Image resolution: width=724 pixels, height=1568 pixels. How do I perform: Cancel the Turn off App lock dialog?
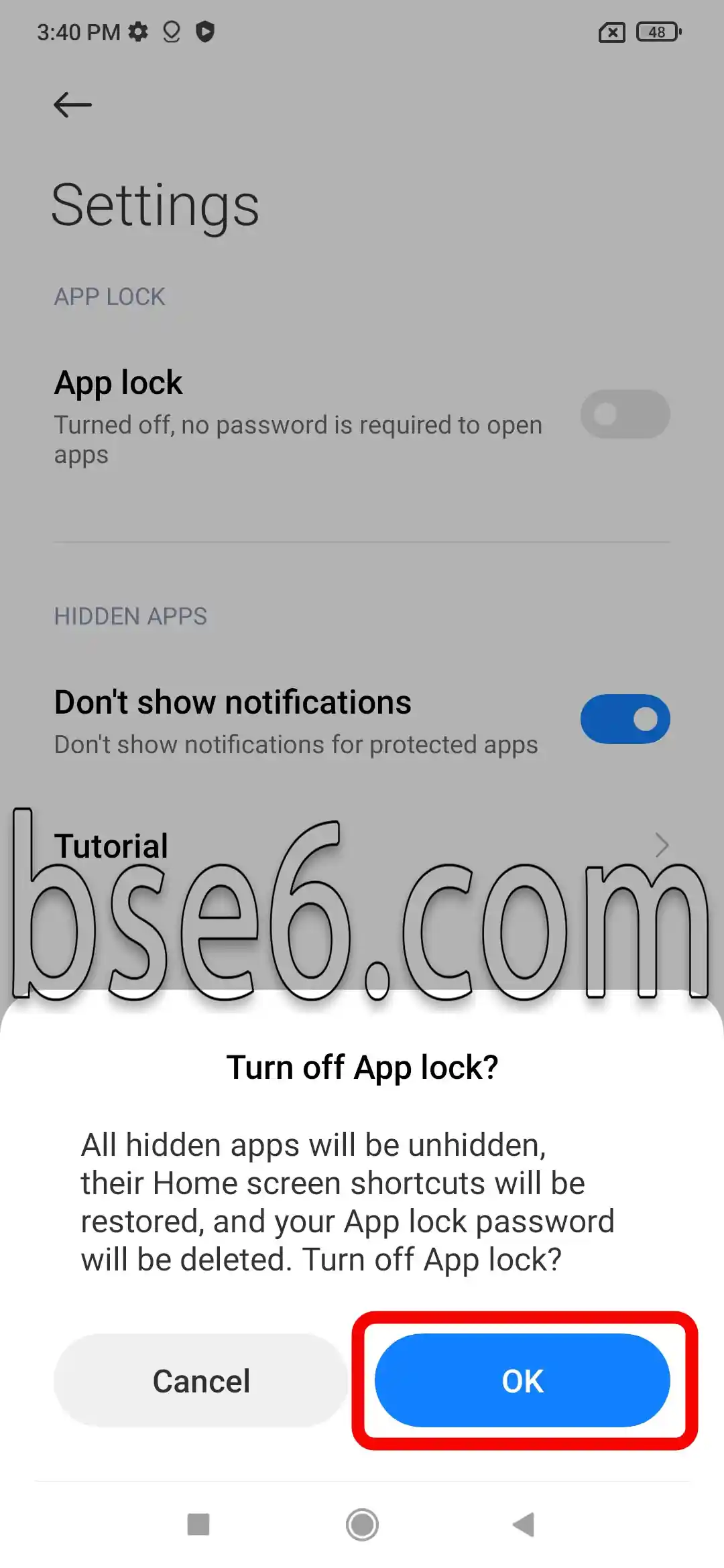pos(201,1380)
